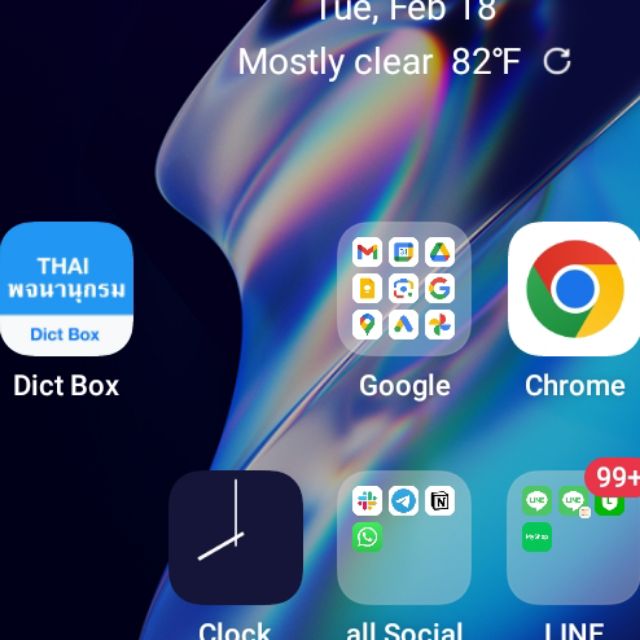The image size is (640, 640).
Task: Launch Chrome browser
Action: point(574,290)
